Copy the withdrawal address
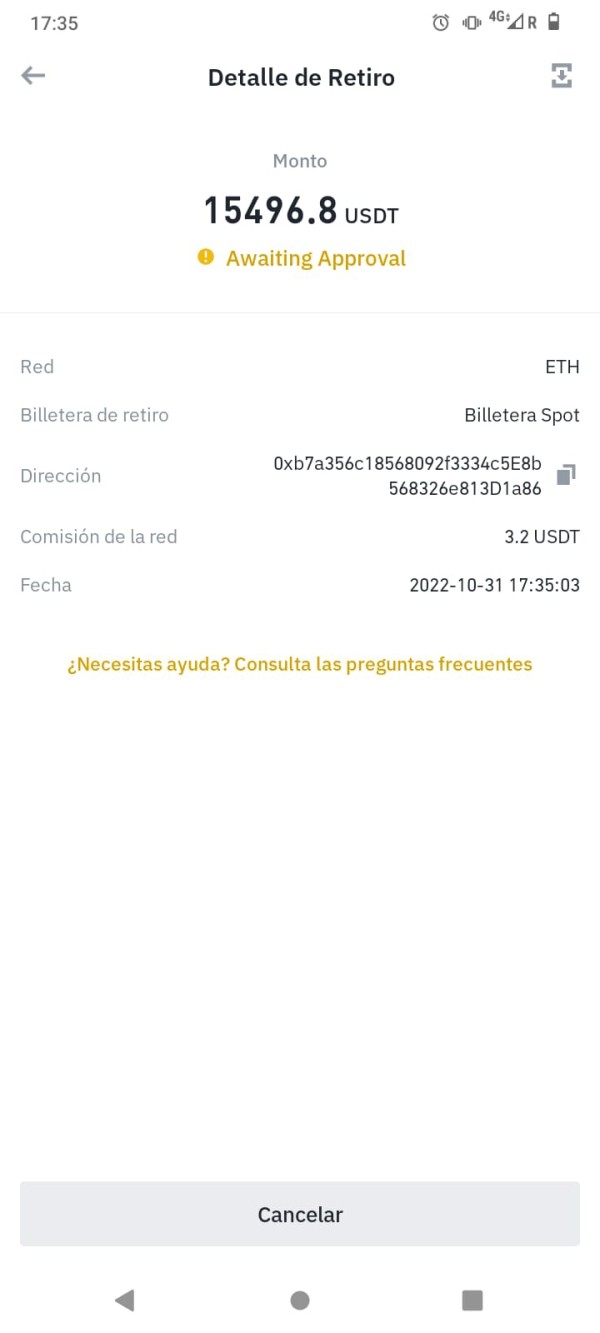The image size is (600, 1333). pos(565,475)
